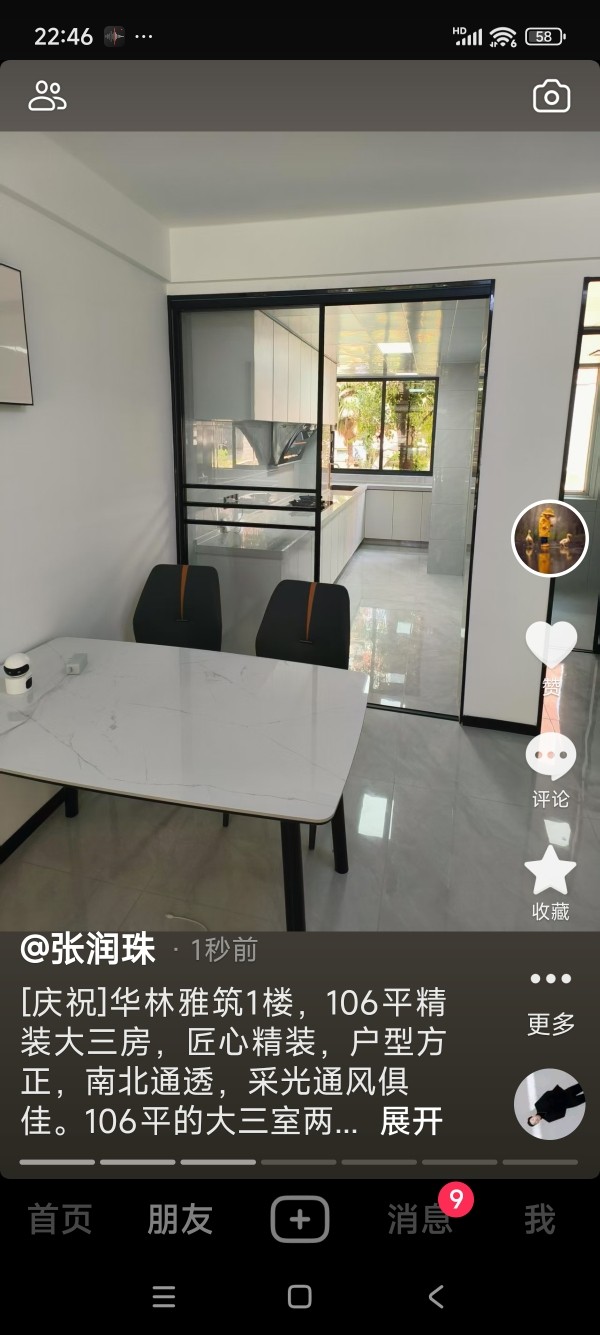The height and width of the screenshot is (1335, 600).
Task: Create a new post with plus button
Action: coord(300,1219)
